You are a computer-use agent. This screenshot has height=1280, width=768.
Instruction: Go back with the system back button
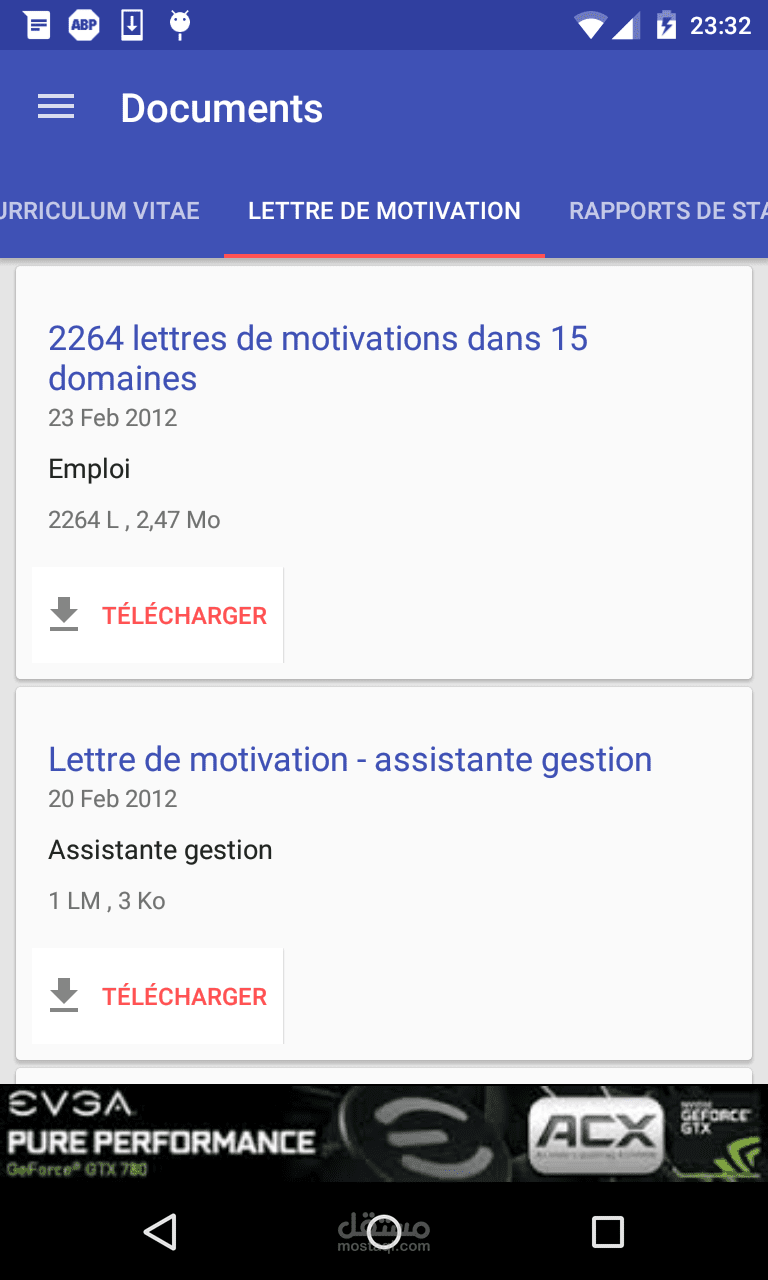(160, 1232)
